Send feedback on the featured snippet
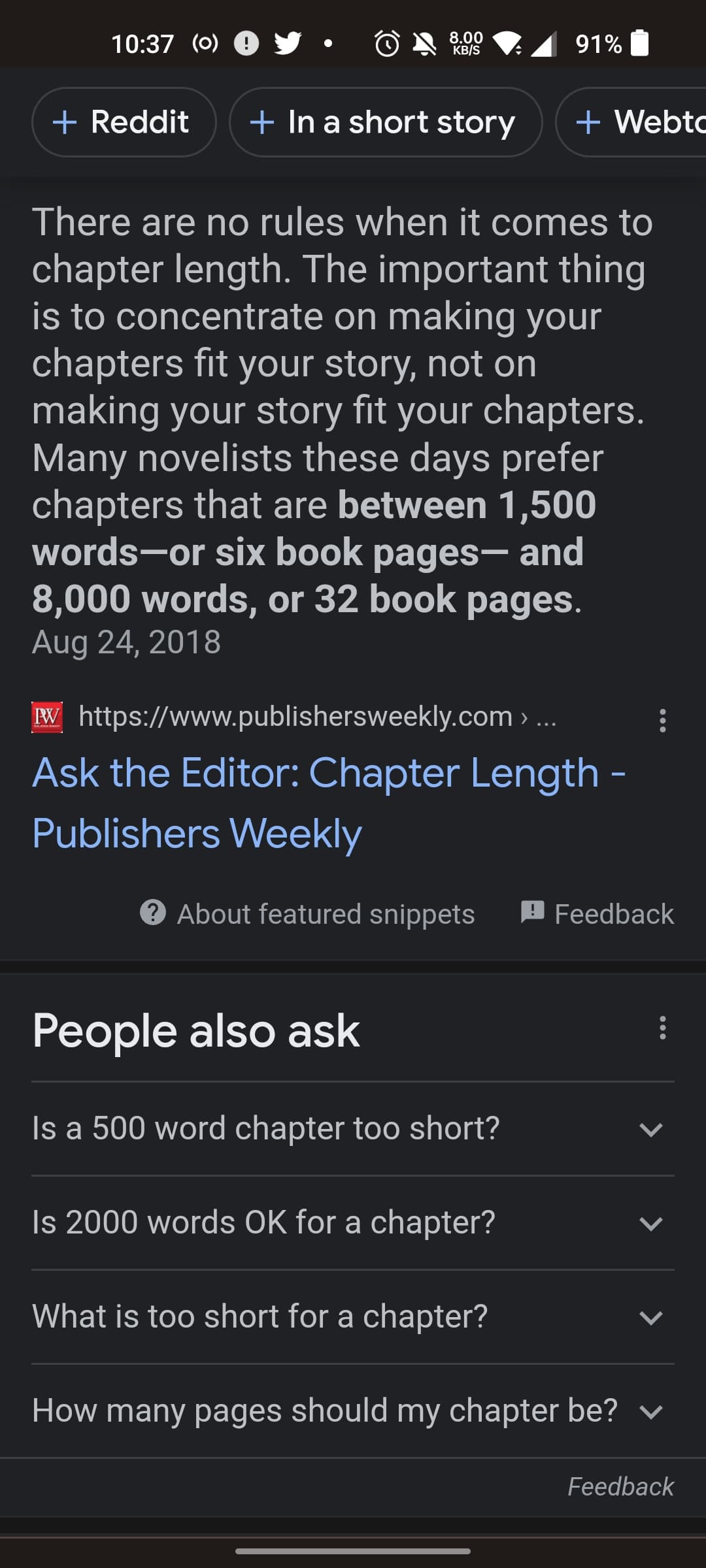706x1568 pixels. (x=597, y=913)
